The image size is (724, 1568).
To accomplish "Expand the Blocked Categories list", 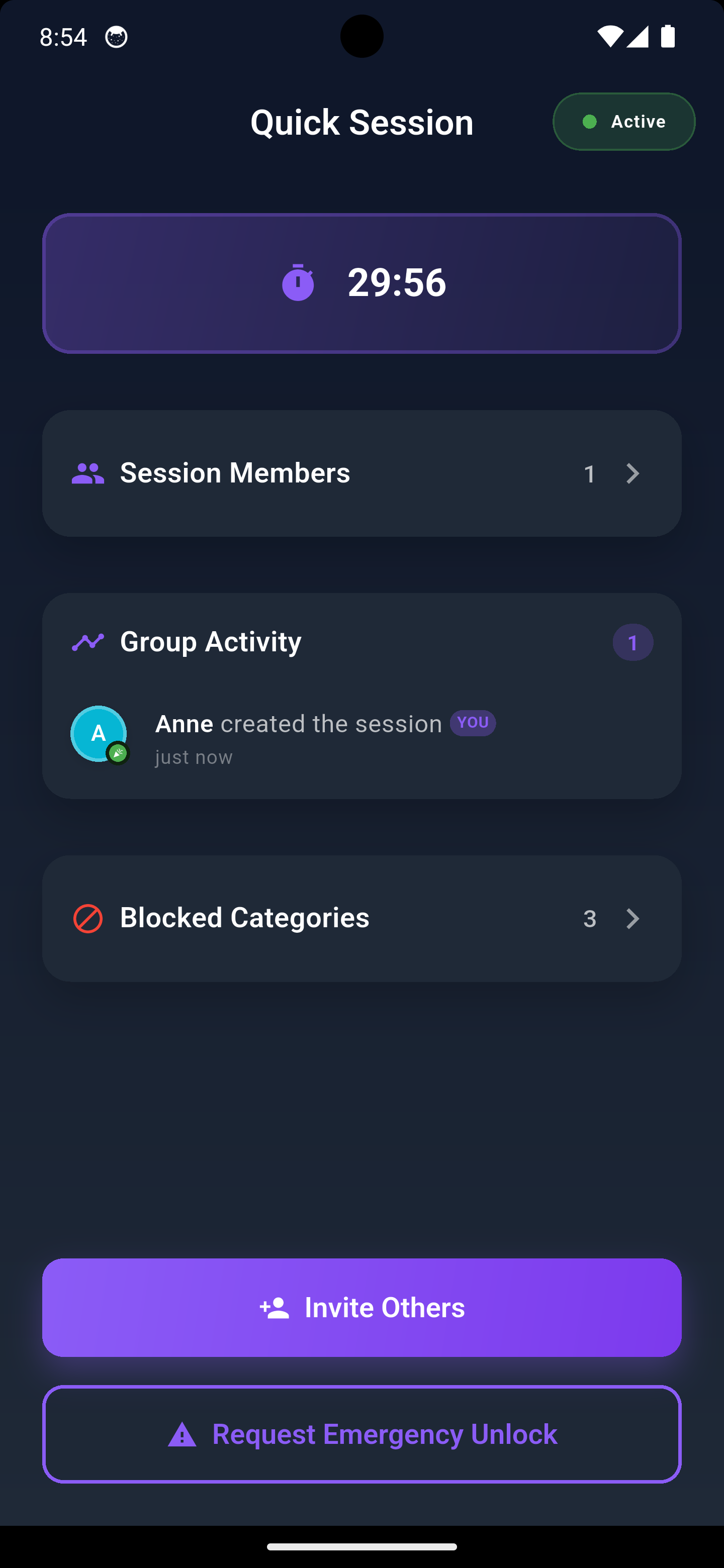I will point(361,918).
